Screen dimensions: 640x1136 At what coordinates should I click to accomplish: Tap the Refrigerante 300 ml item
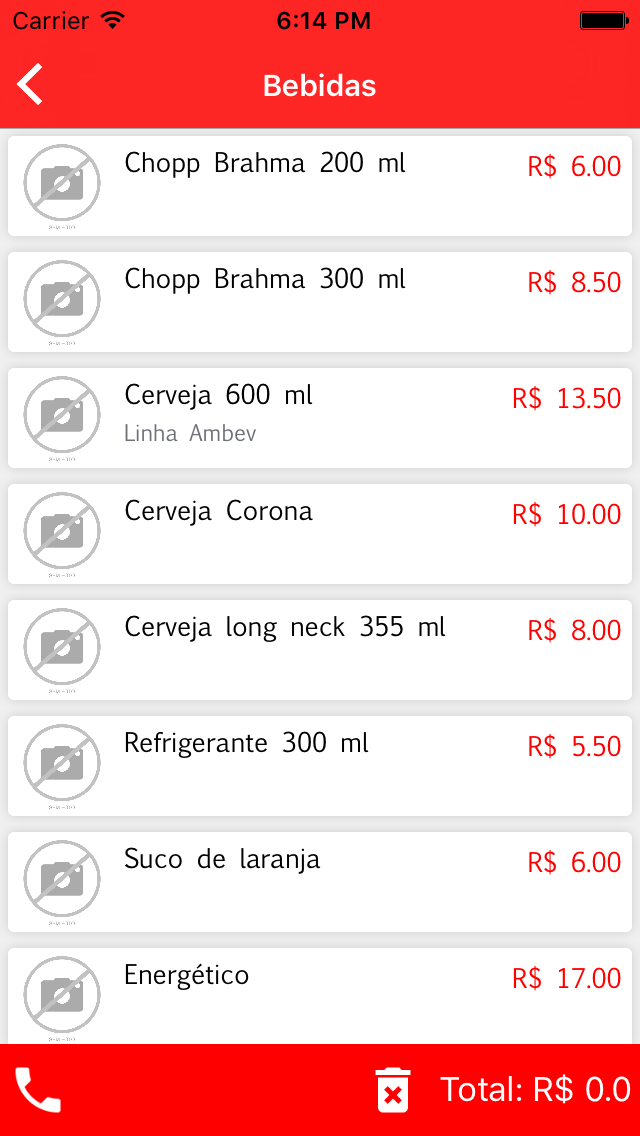click(320, 766)
